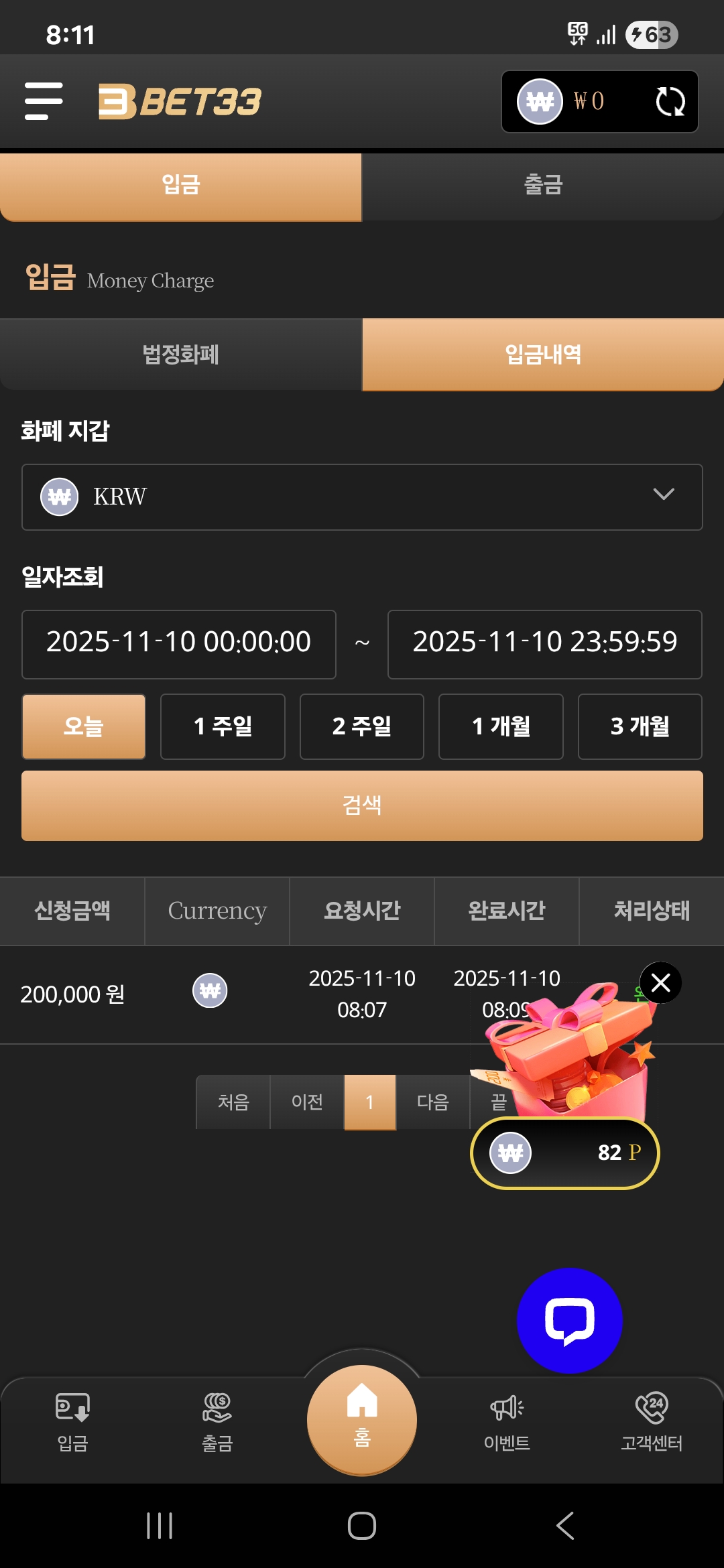Open the hamburger drawer menu
This screenshot has width=724, height=1568.
tap(44, 101)
